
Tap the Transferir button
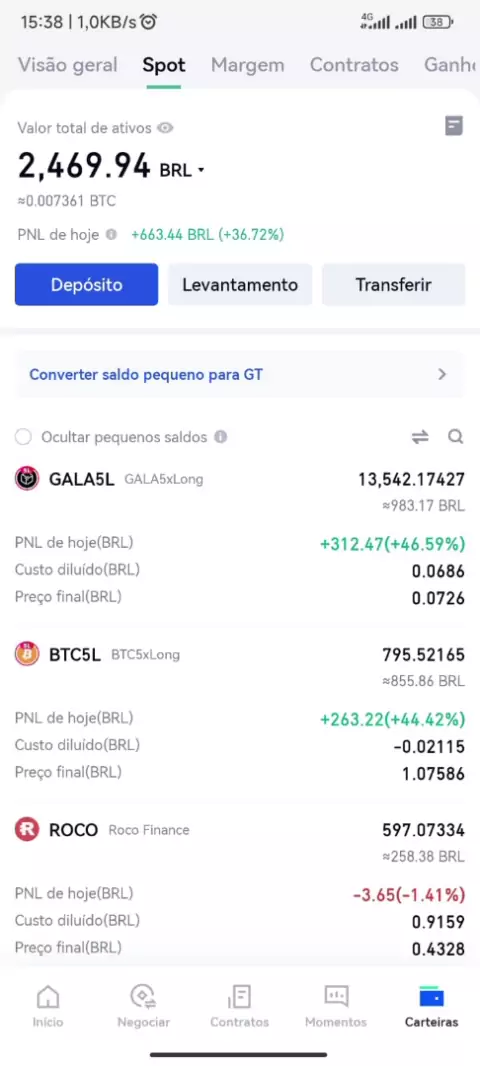[x=394, y=284]
